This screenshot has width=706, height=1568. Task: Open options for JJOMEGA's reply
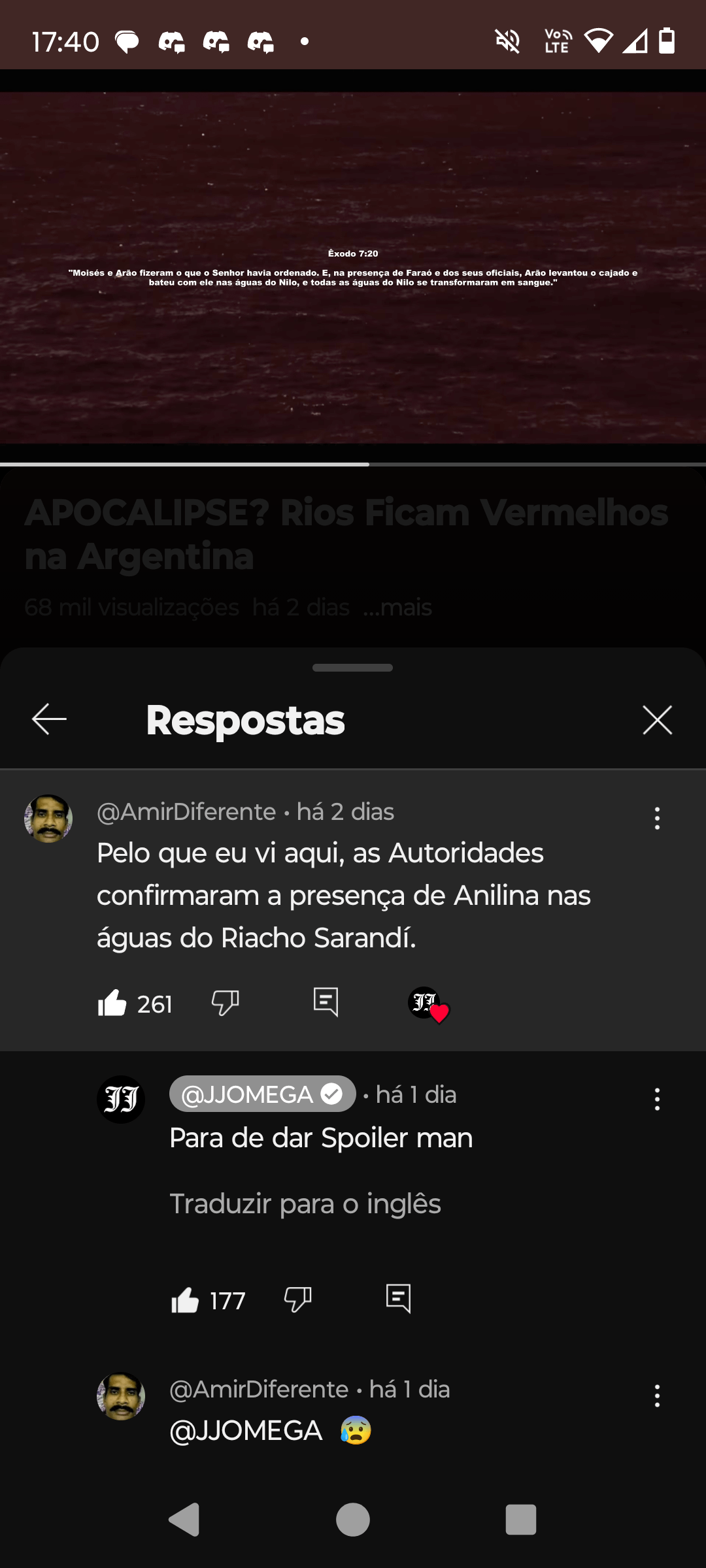tap(657, 1100)
